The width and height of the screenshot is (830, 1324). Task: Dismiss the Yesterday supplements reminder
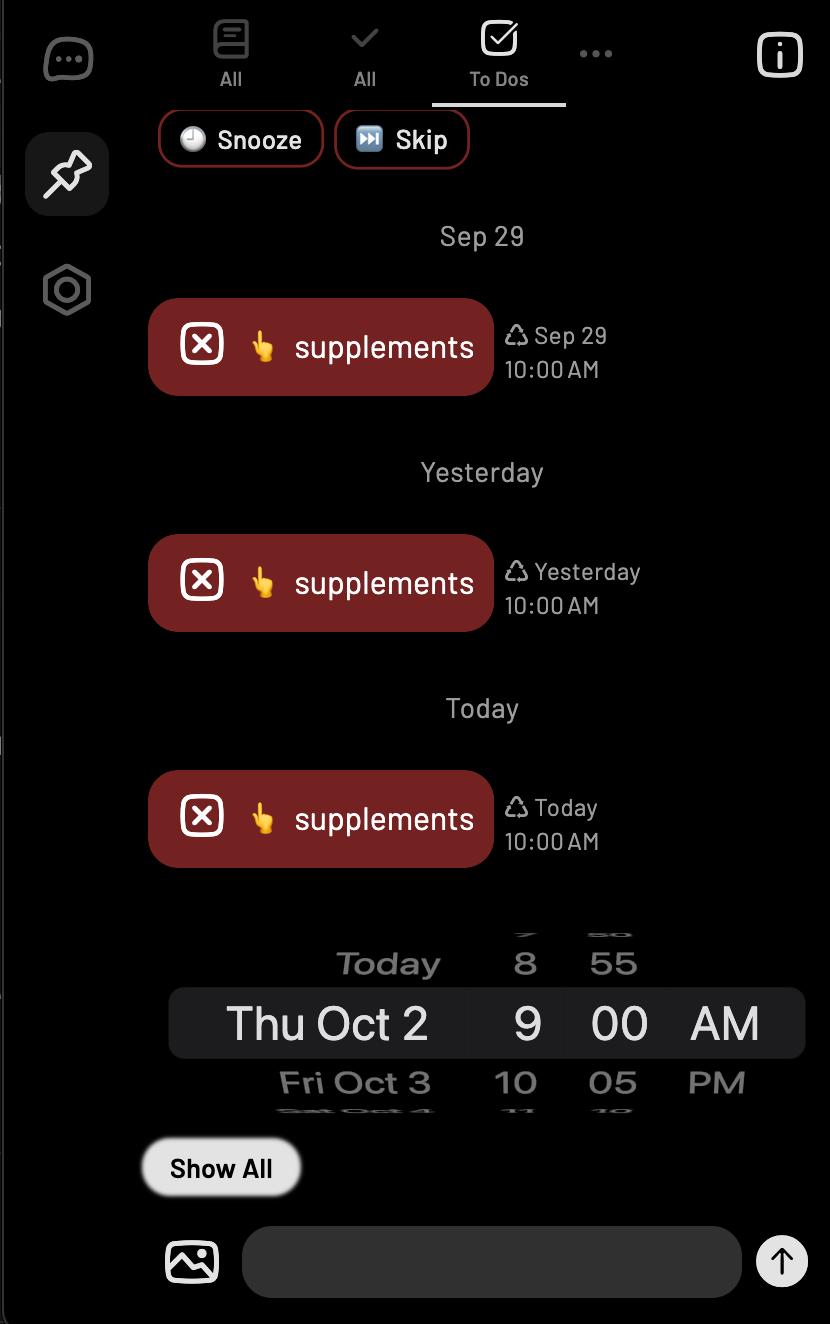(x=201, y=580)
